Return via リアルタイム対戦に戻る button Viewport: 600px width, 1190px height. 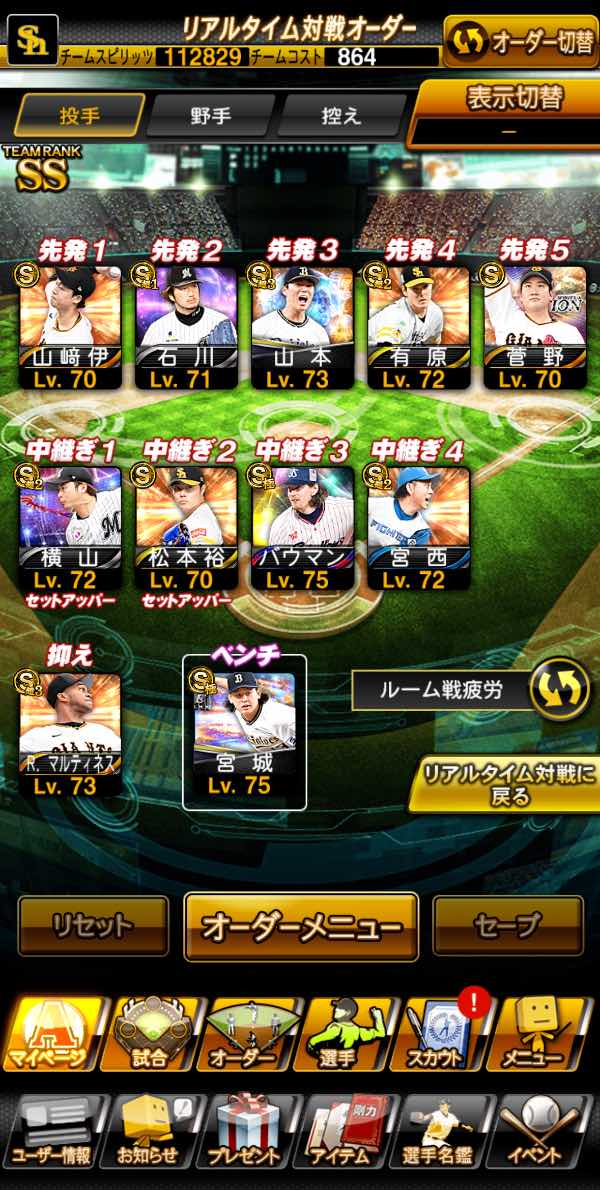coord(504,785)
